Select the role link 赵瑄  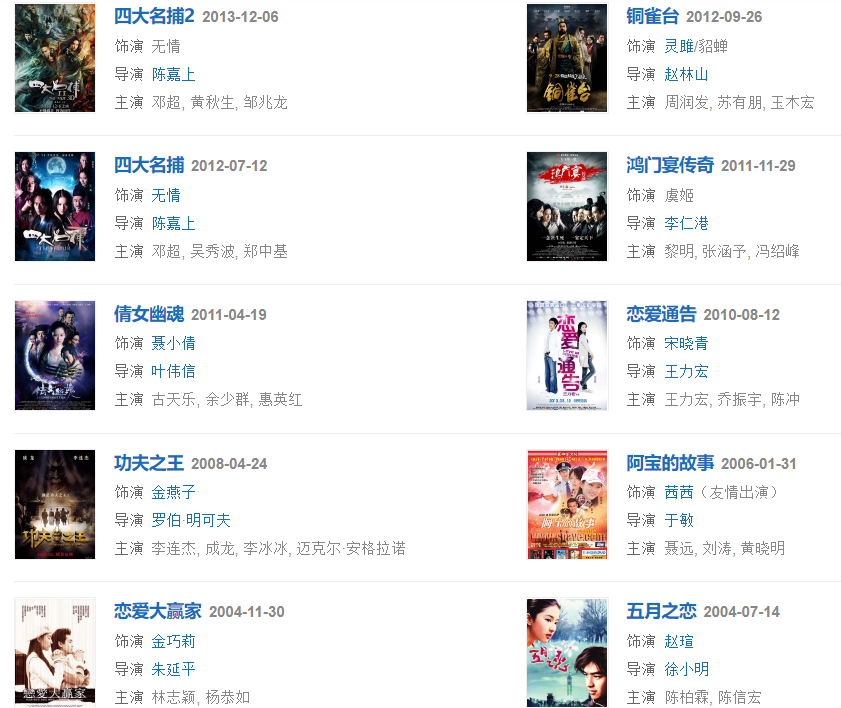click(679, 641)
